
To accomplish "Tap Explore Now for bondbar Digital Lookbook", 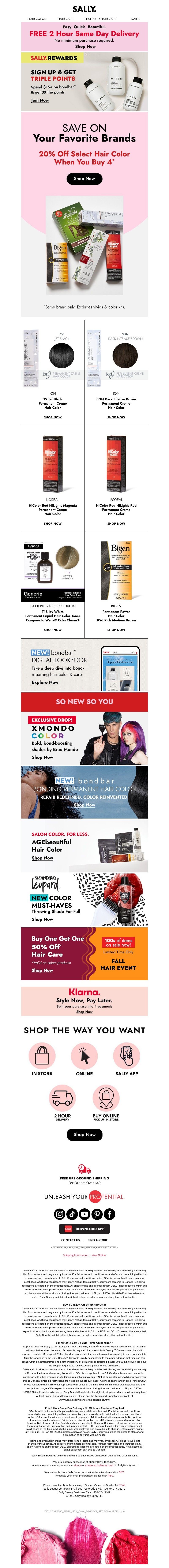I will coord(45,682).
